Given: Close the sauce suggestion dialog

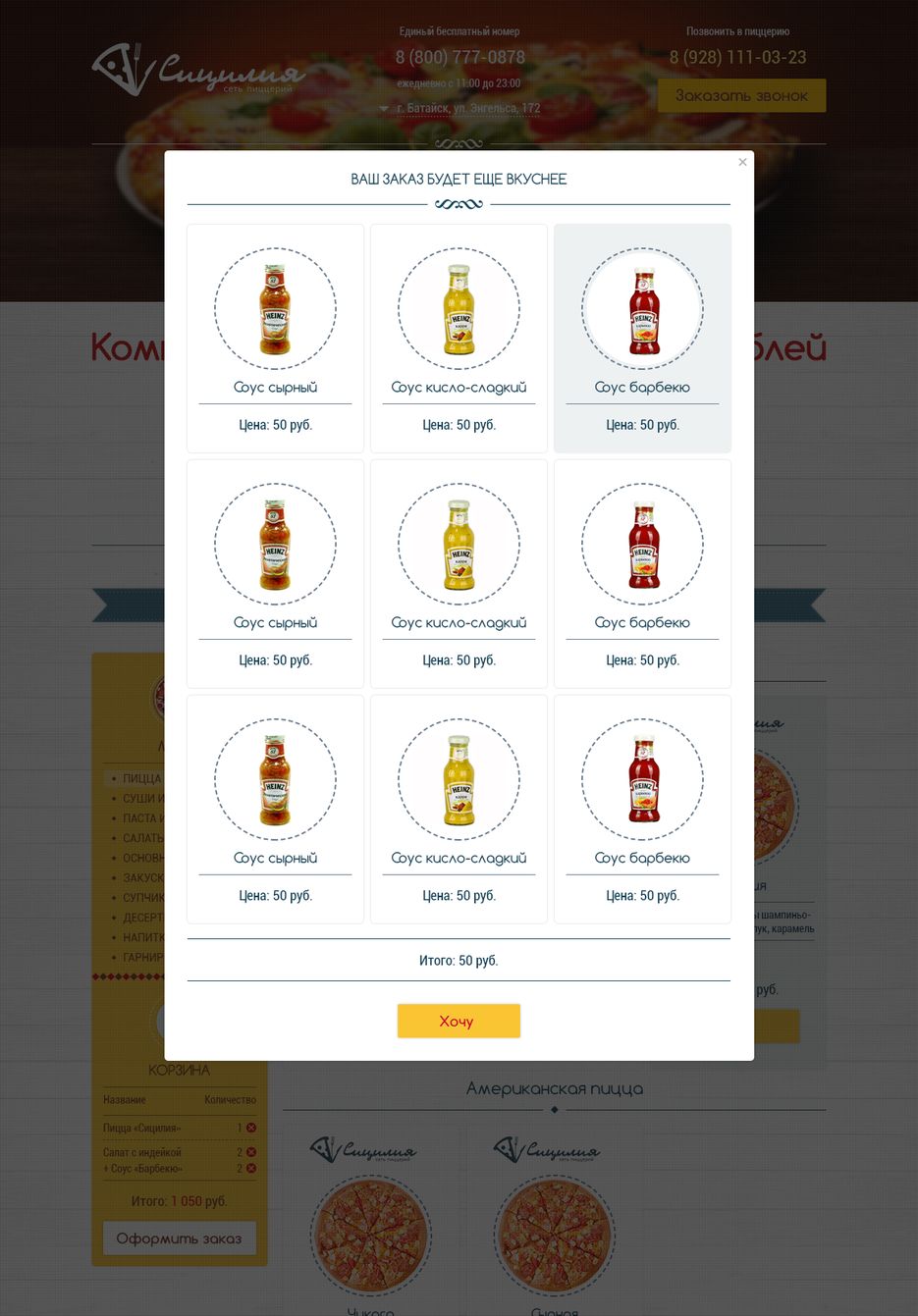Looking at the screenshot, I should (742, 162).
